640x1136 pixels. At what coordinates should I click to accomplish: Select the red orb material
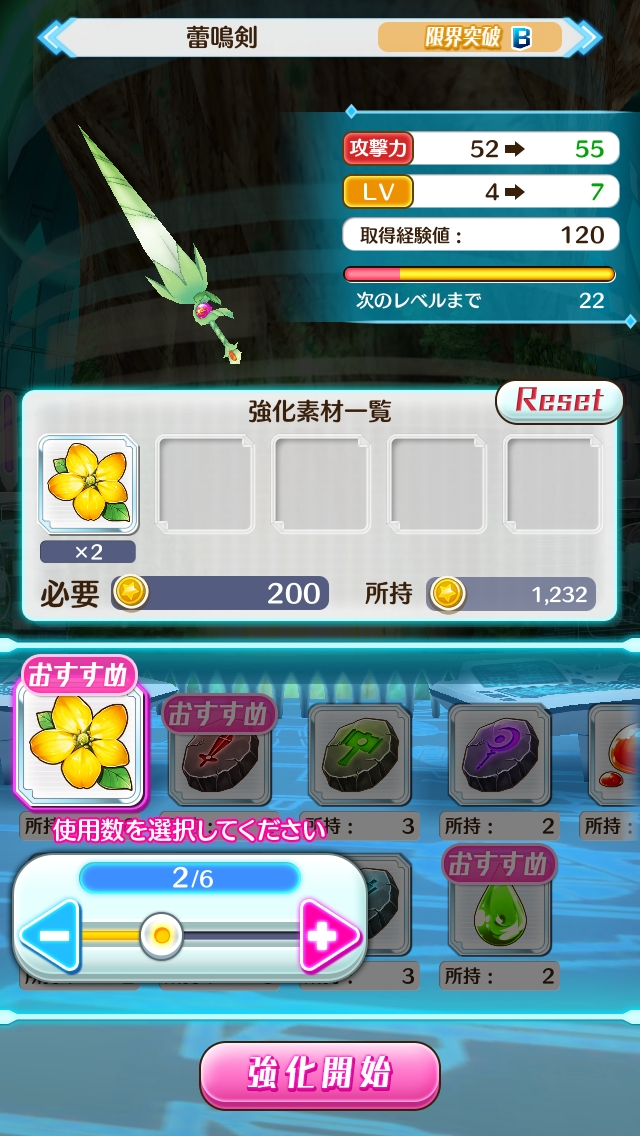(615, 755)
